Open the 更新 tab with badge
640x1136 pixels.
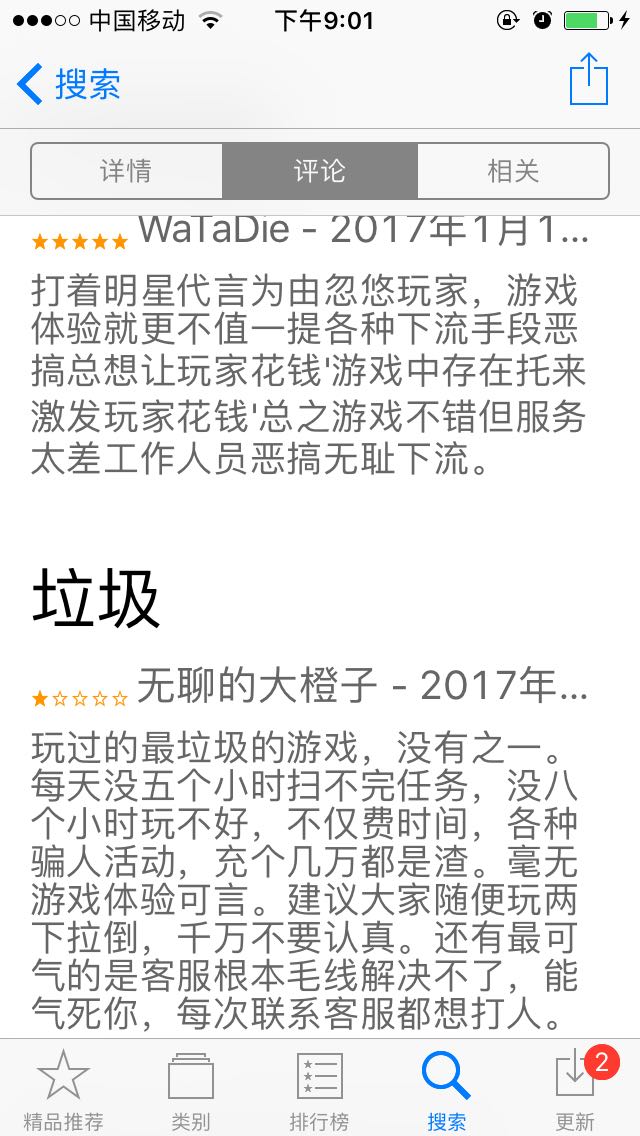[575, 1090]
